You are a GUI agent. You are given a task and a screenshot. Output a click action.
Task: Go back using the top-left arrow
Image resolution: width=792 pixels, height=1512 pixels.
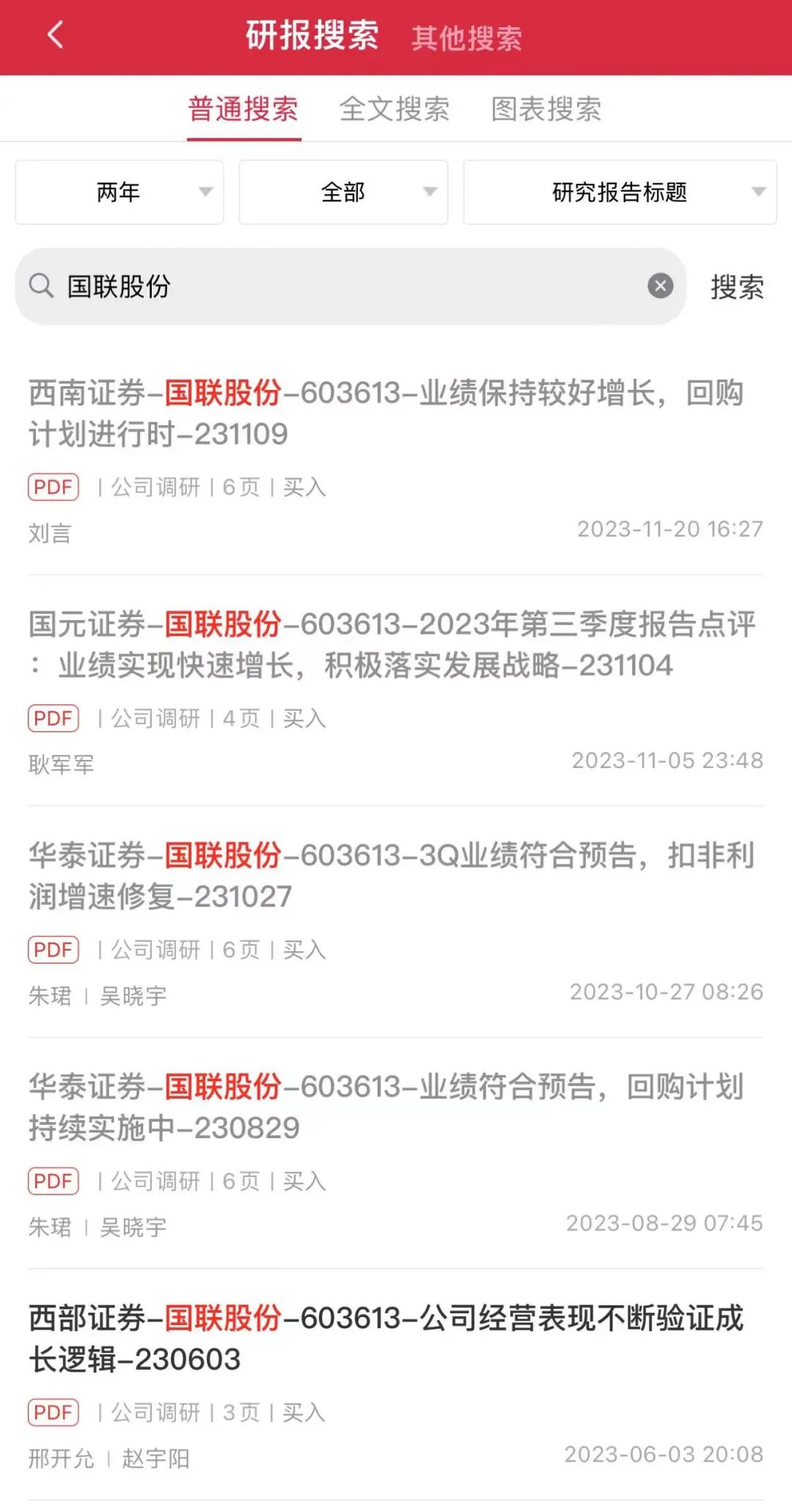point(56,35)
